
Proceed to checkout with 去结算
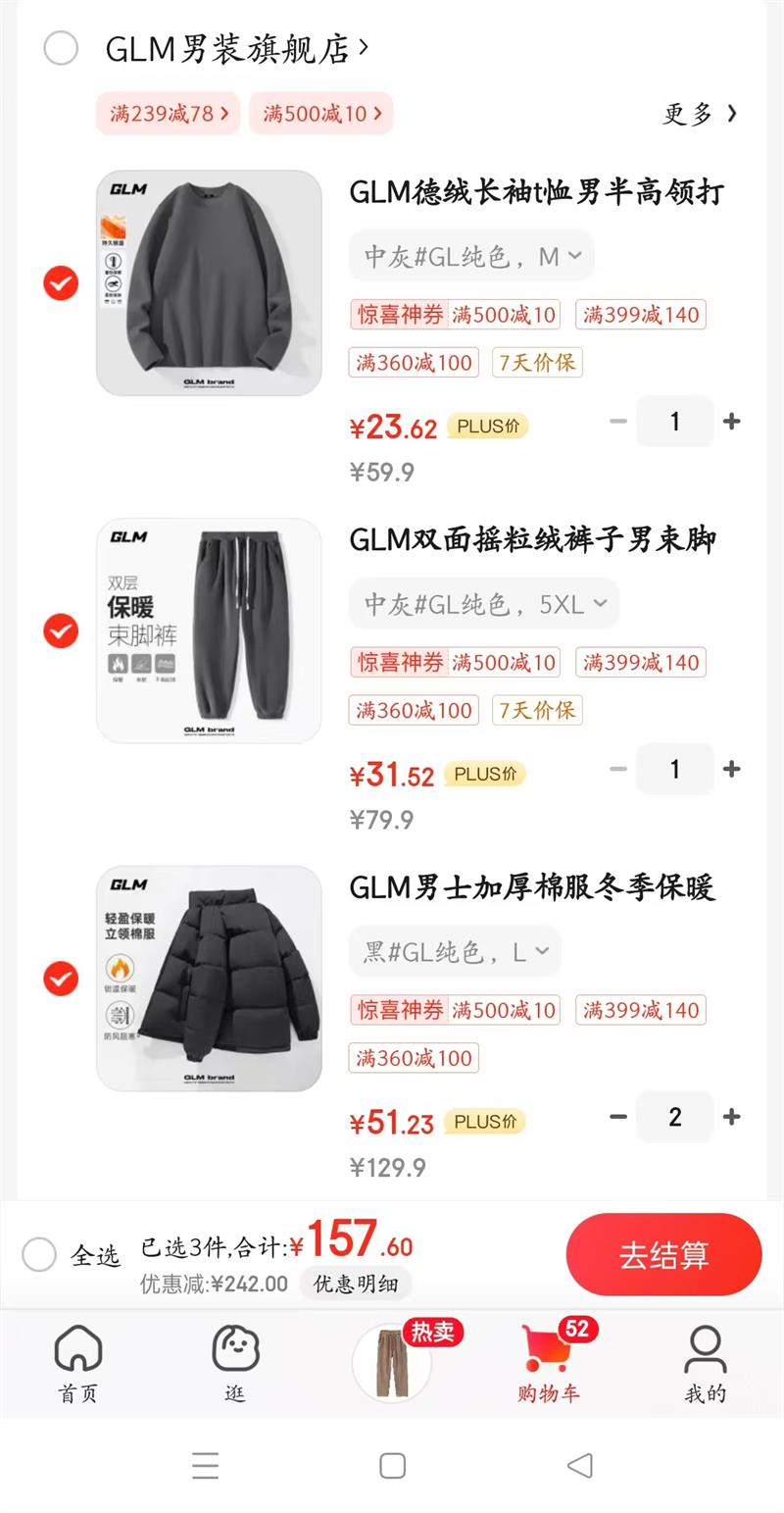point(663,1255)
